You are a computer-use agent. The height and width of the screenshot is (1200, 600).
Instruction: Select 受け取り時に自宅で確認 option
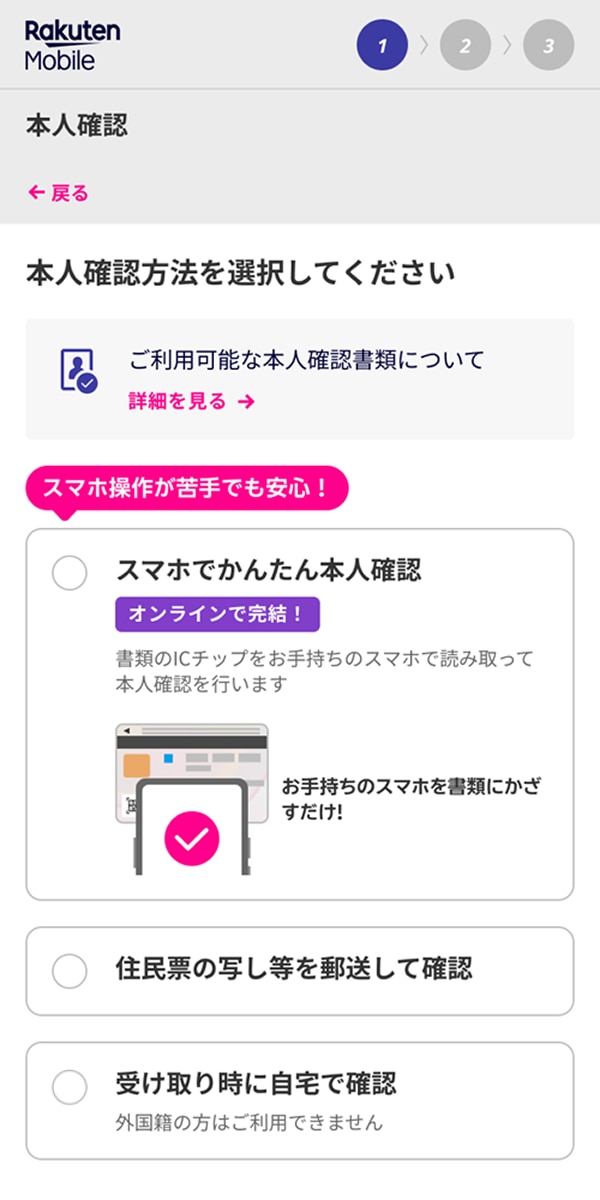tap(70, 1087)
